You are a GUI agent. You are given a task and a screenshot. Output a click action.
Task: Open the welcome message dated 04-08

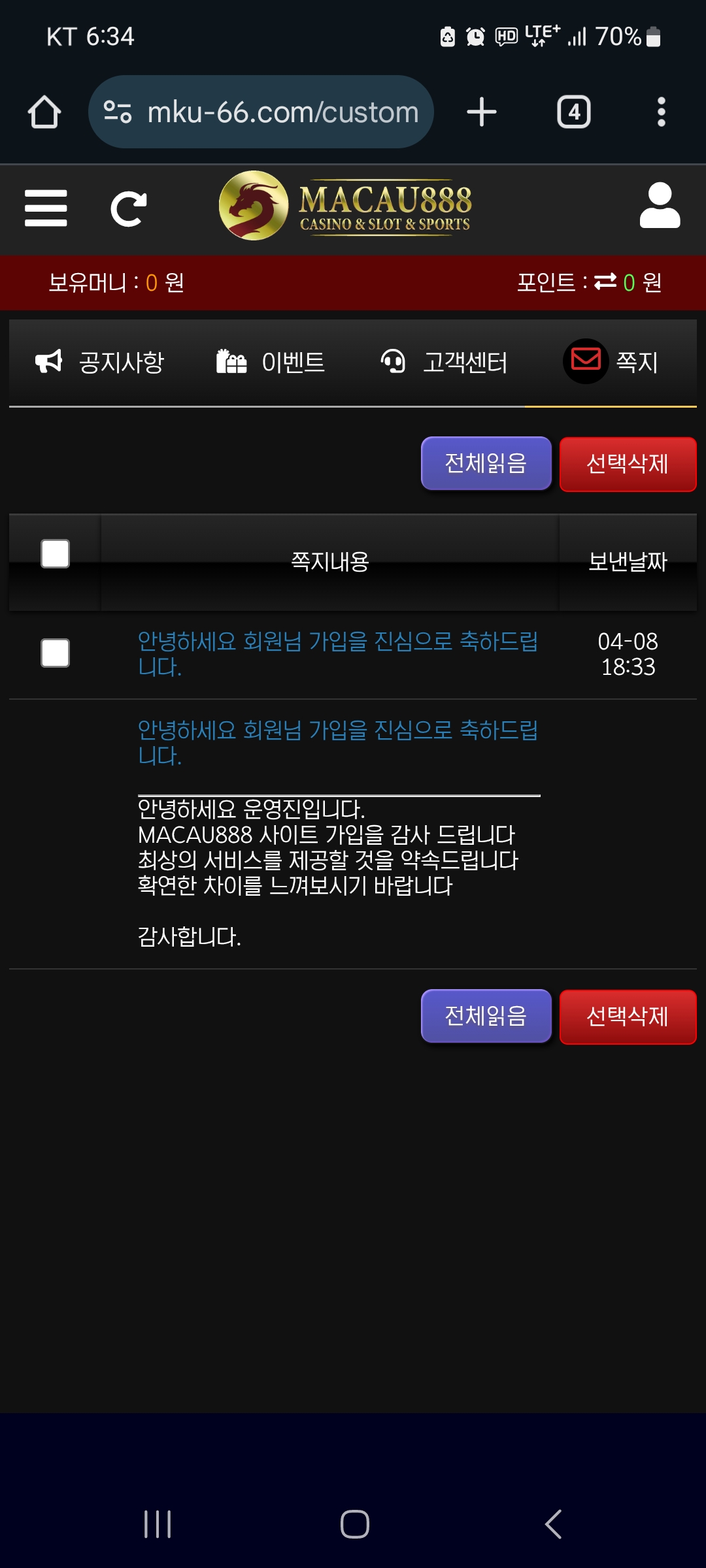[337, 654]
